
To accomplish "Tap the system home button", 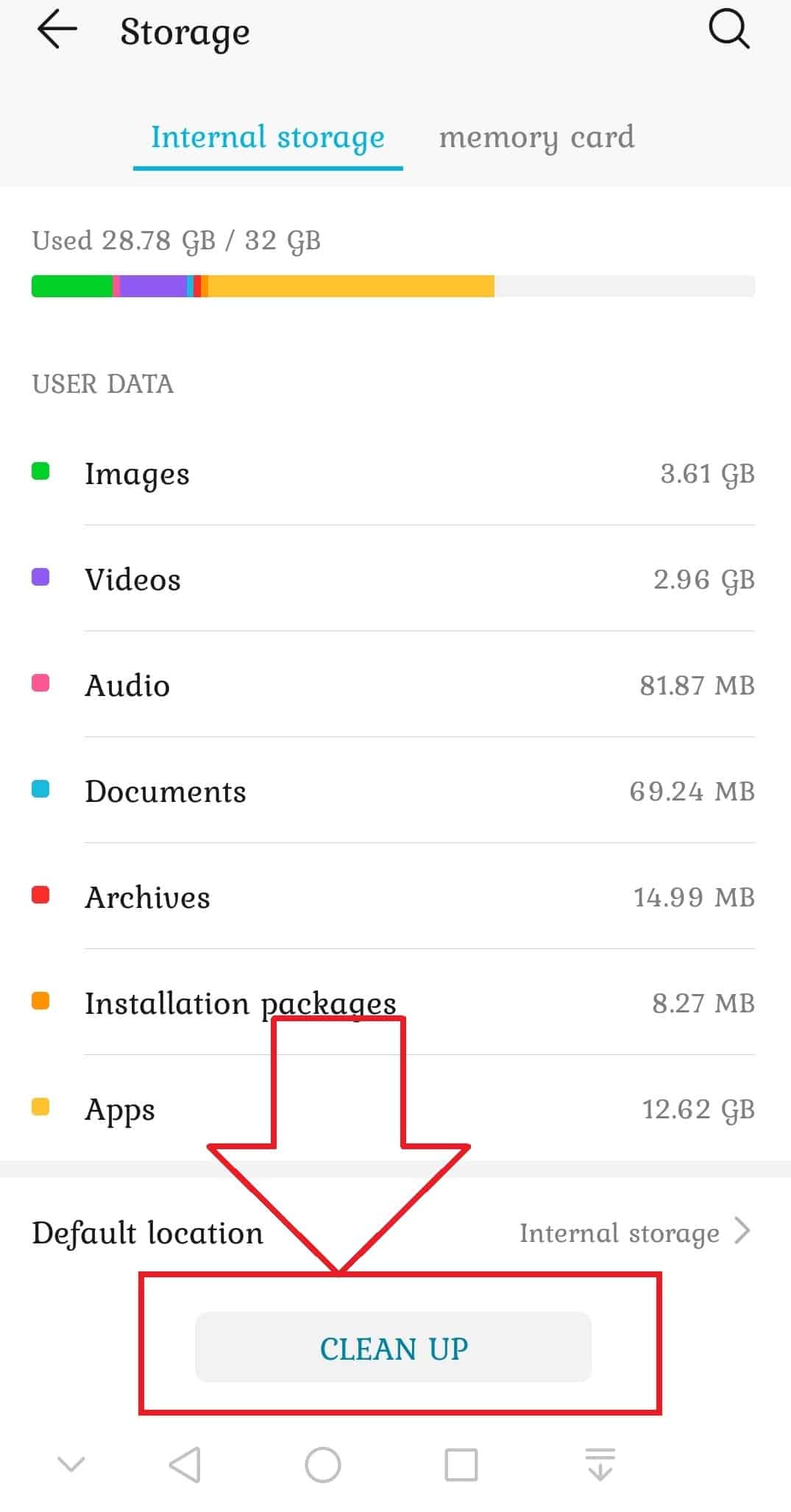I will [323, 1464].
